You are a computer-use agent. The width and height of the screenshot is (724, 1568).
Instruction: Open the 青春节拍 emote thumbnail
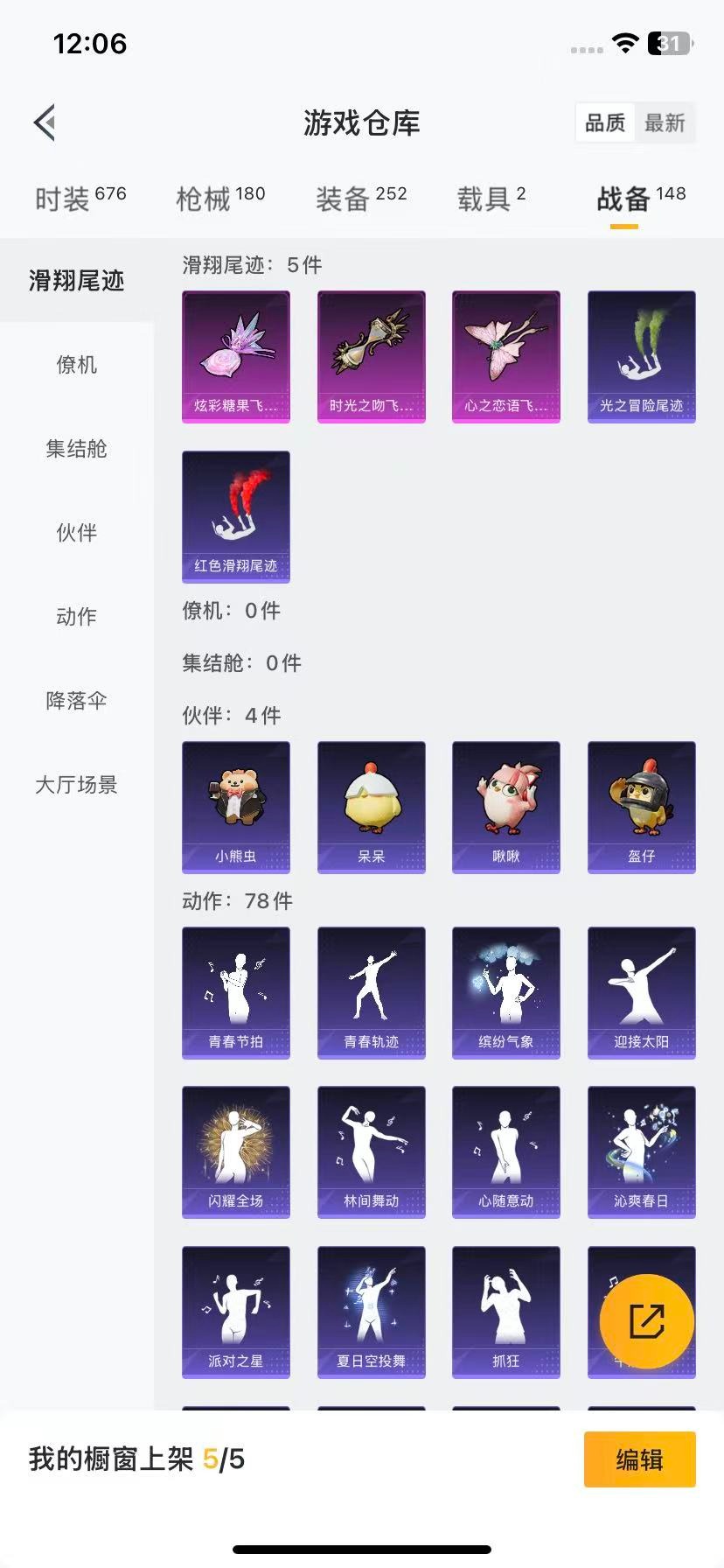pos(235,991)
